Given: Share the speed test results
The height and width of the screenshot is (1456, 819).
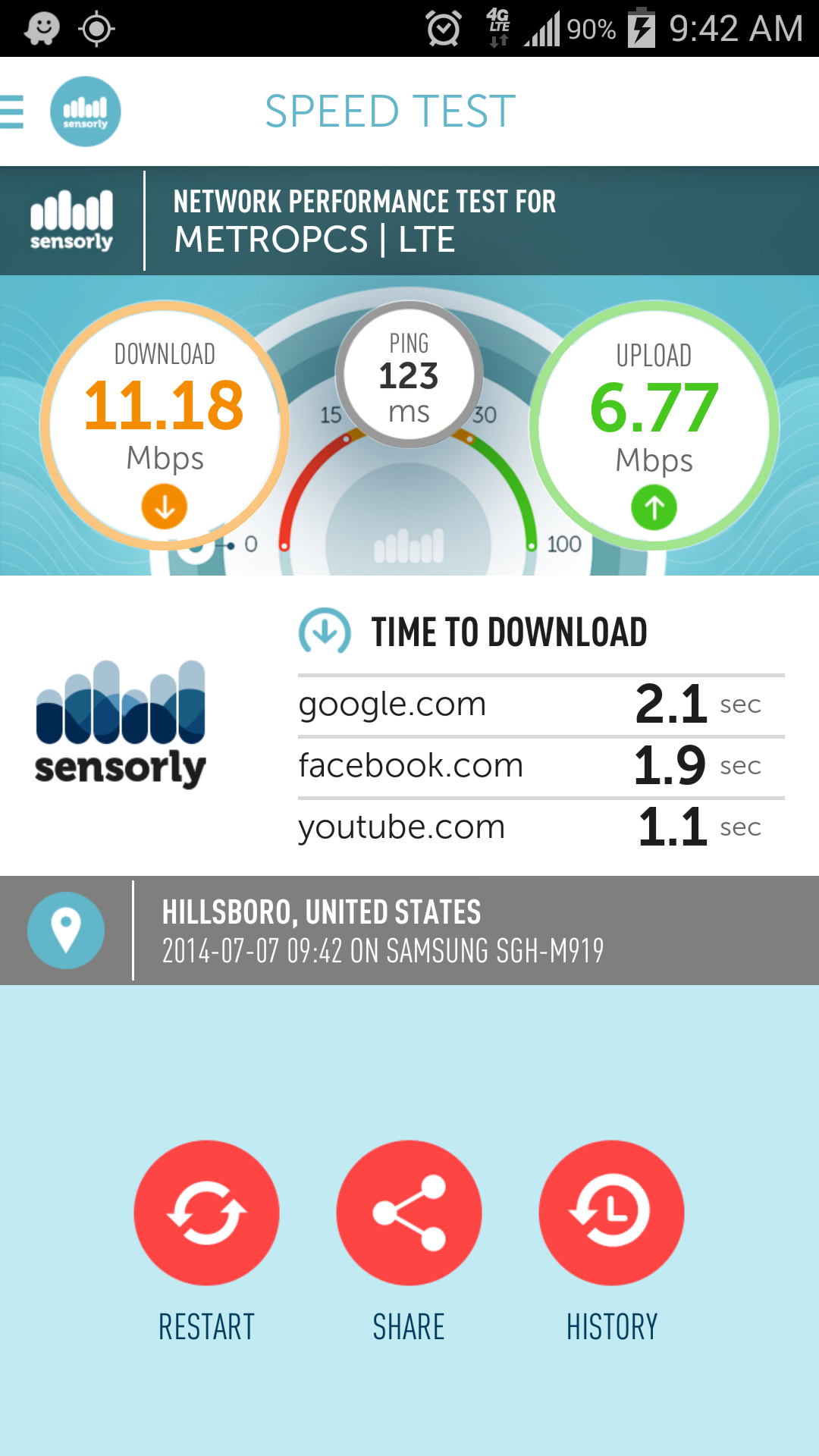Looking at the screenshot, I should click(409, 1213).
